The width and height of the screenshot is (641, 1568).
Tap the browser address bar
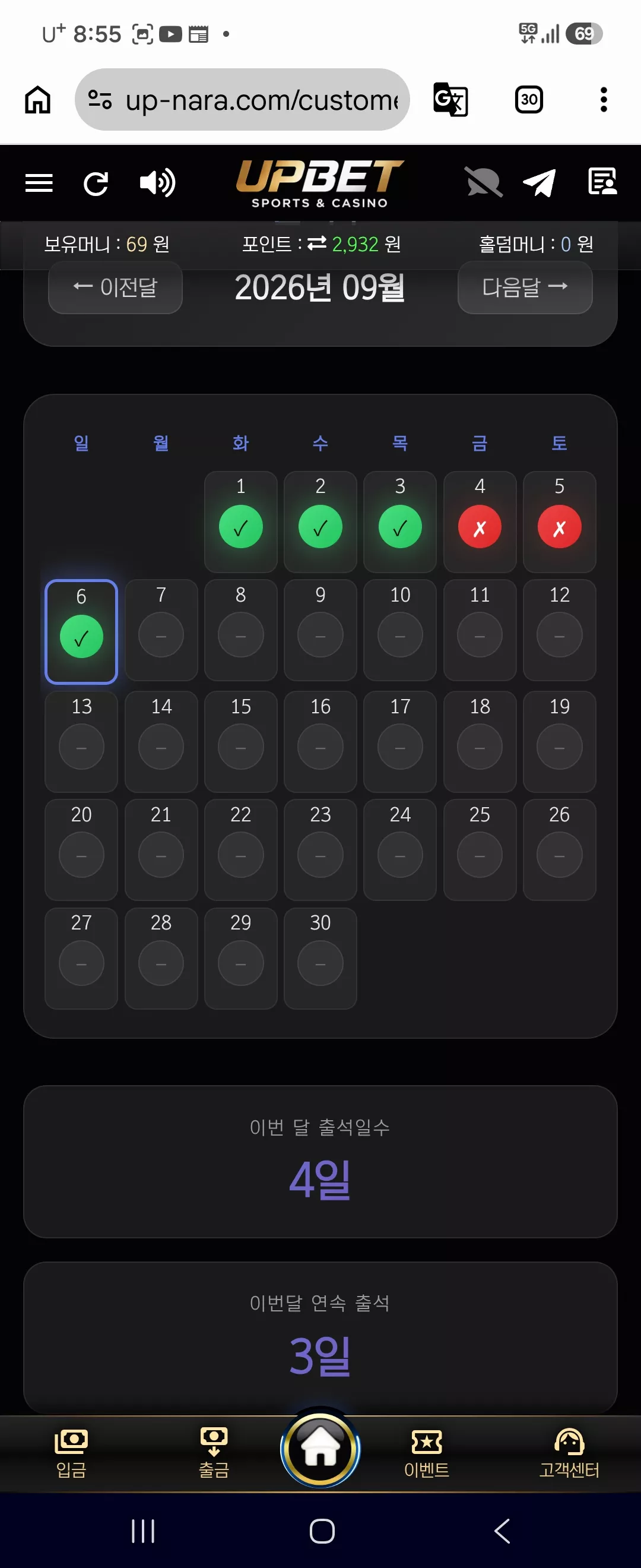tap(242, 99)
